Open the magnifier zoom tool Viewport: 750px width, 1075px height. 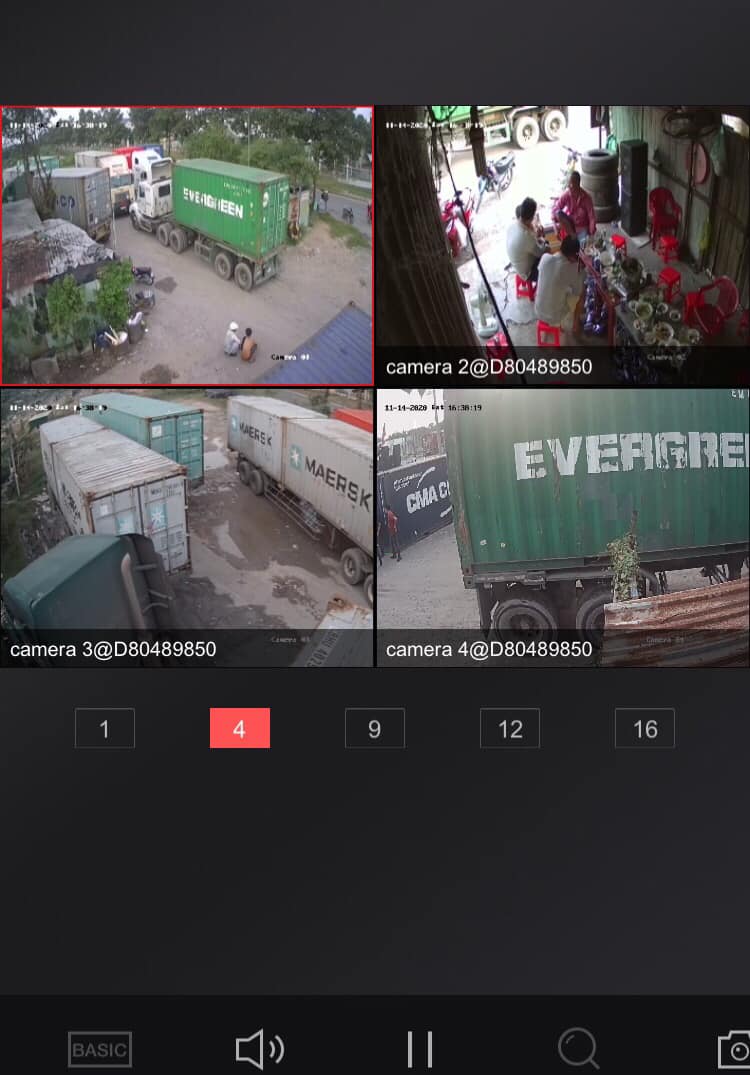coord(579,1049)
